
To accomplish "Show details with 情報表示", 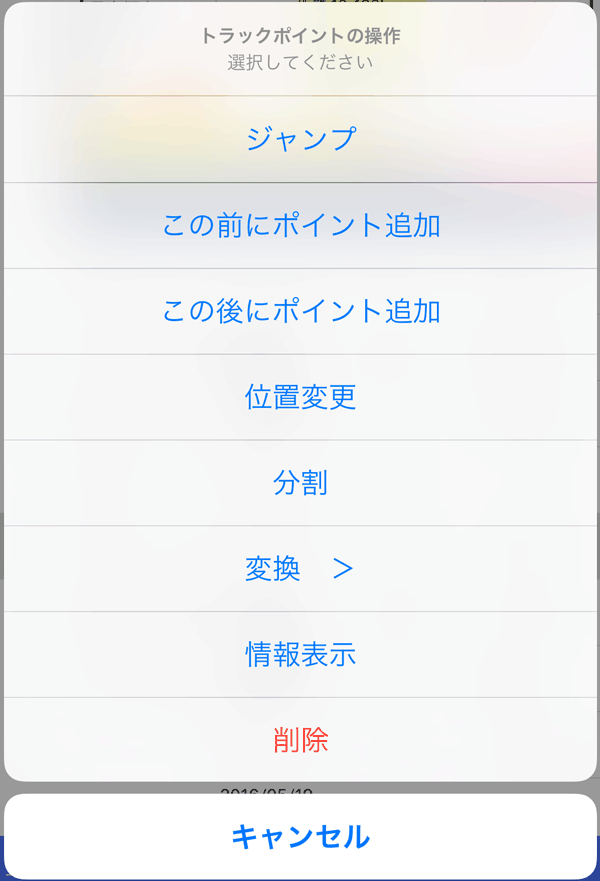I will click(300, 655).
